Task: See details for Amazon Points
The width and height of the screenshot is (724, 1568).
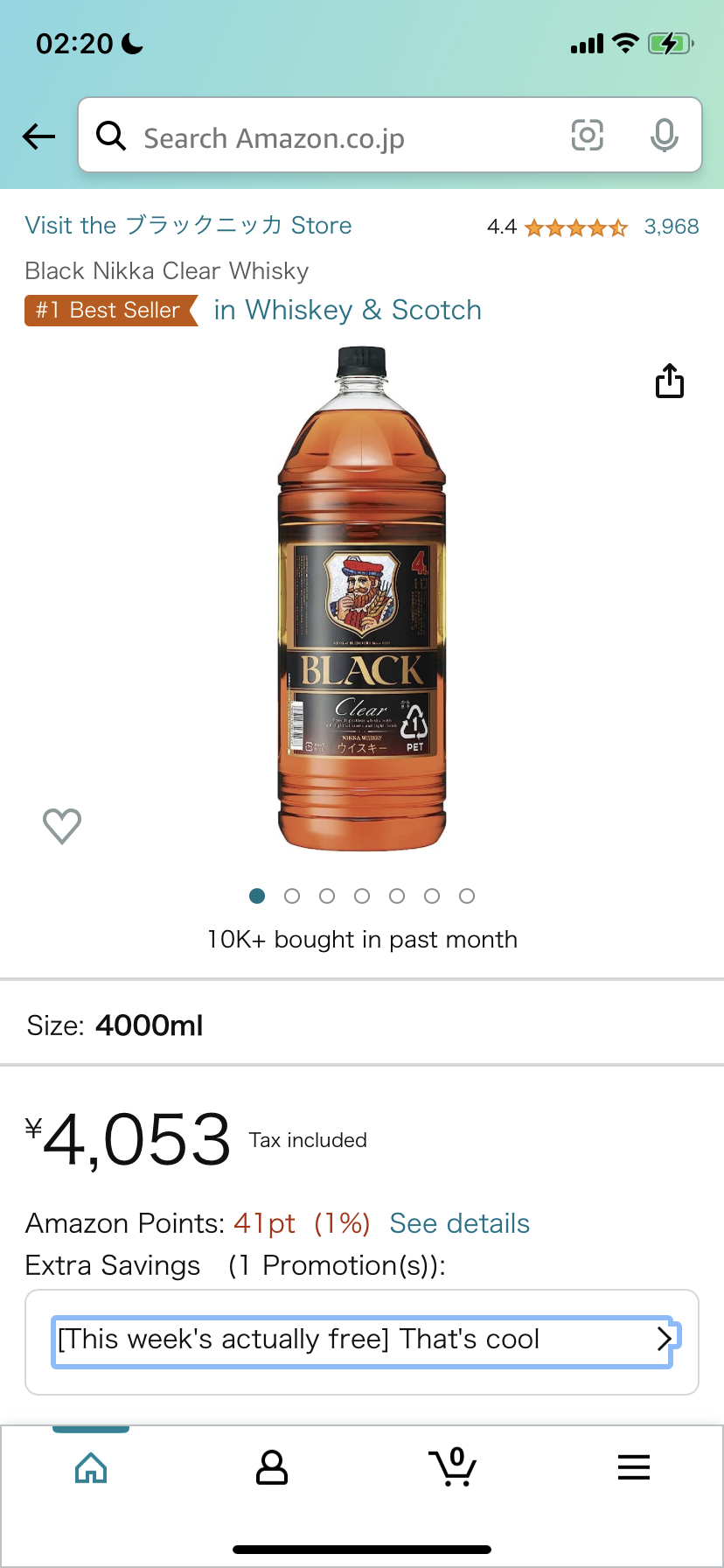Action: coord(460,1223)
